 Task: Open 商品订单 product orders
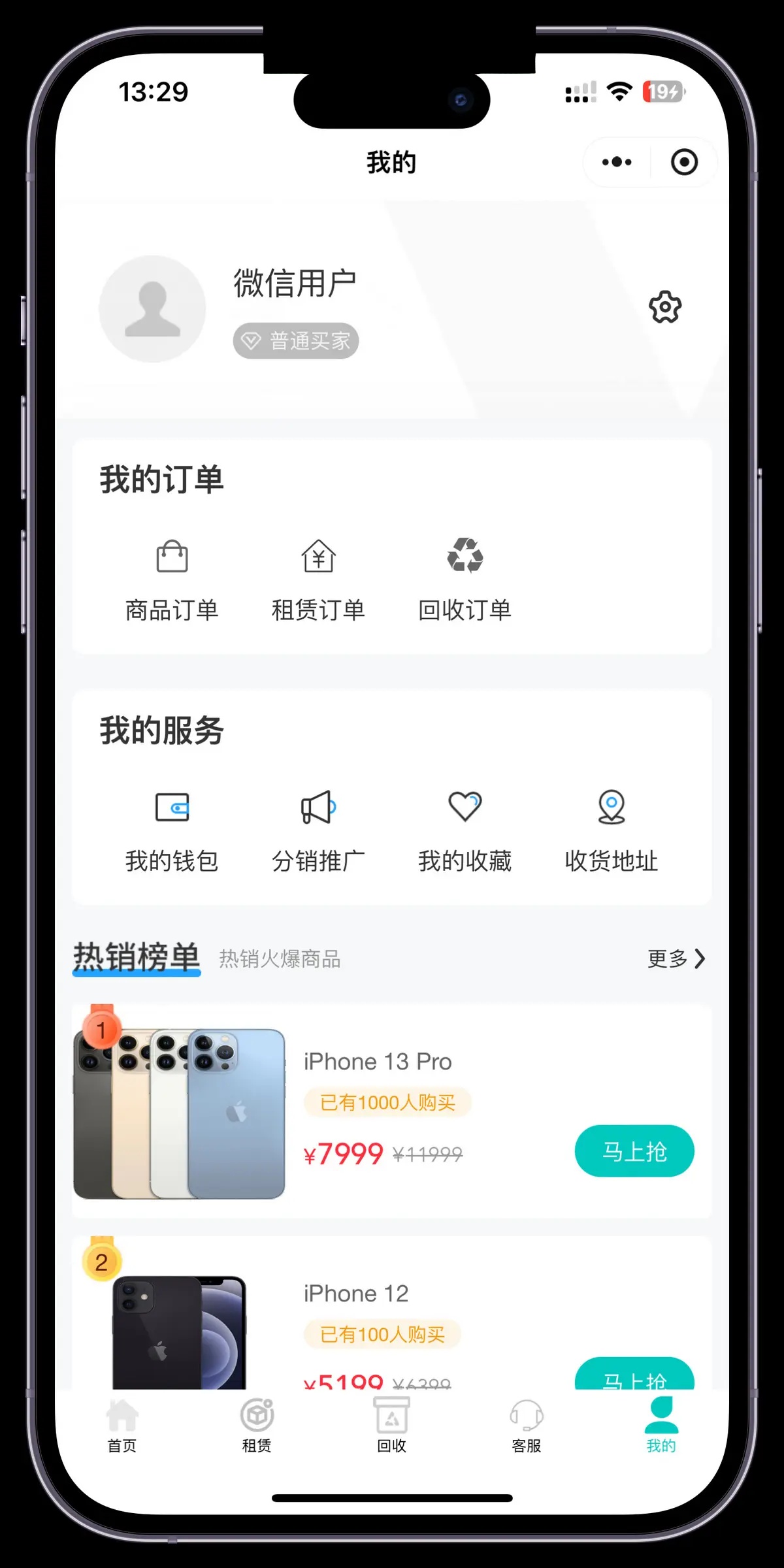172,579
